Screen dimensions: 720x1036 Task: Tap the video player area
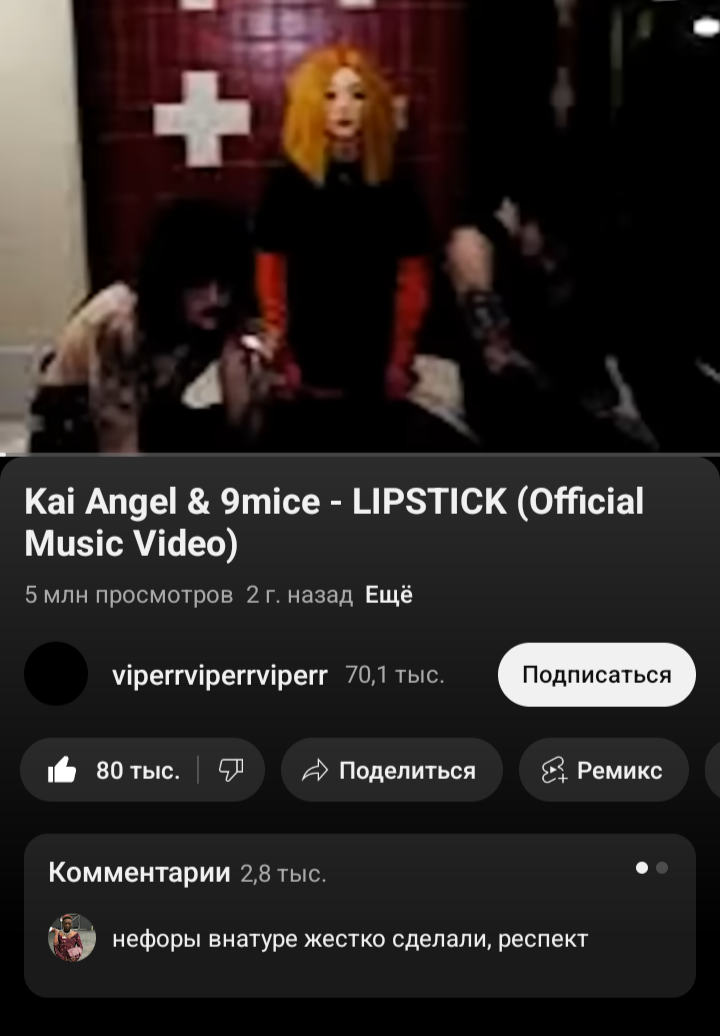(360, 227)
